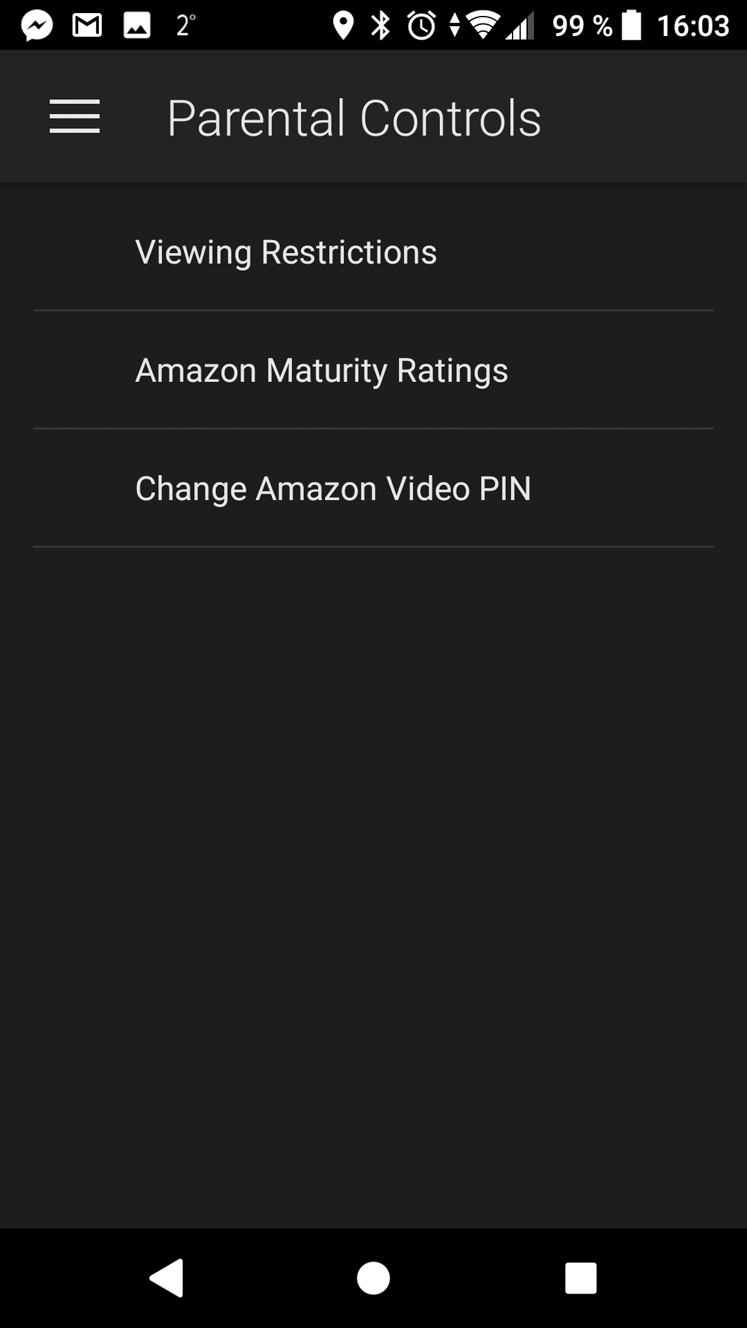This screenshot has height=1328, width=747.
Task: Select Amazon Maturity Ratings
Action: tap(373, 370)
